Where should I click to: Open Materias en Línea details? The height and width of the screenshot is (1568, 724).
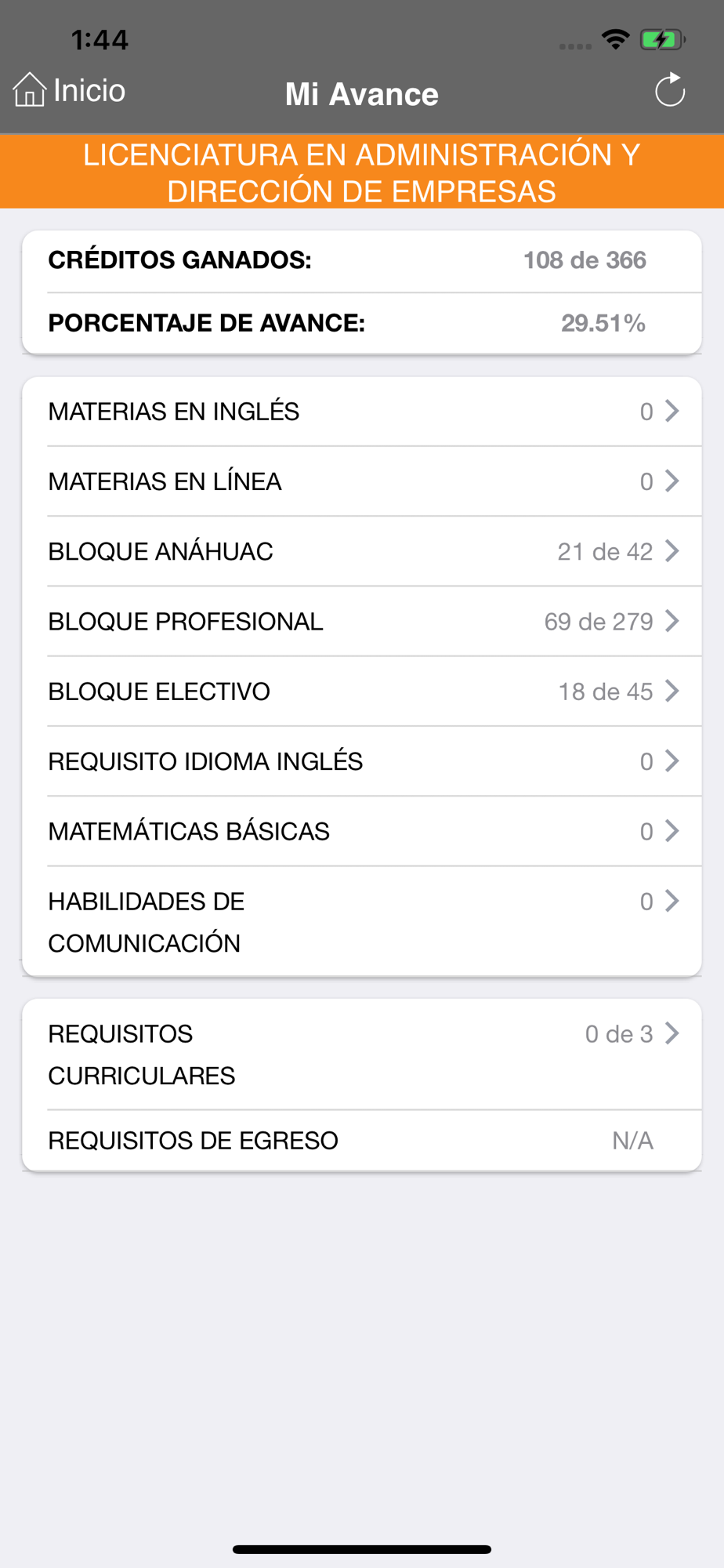(x=362, y=481)
